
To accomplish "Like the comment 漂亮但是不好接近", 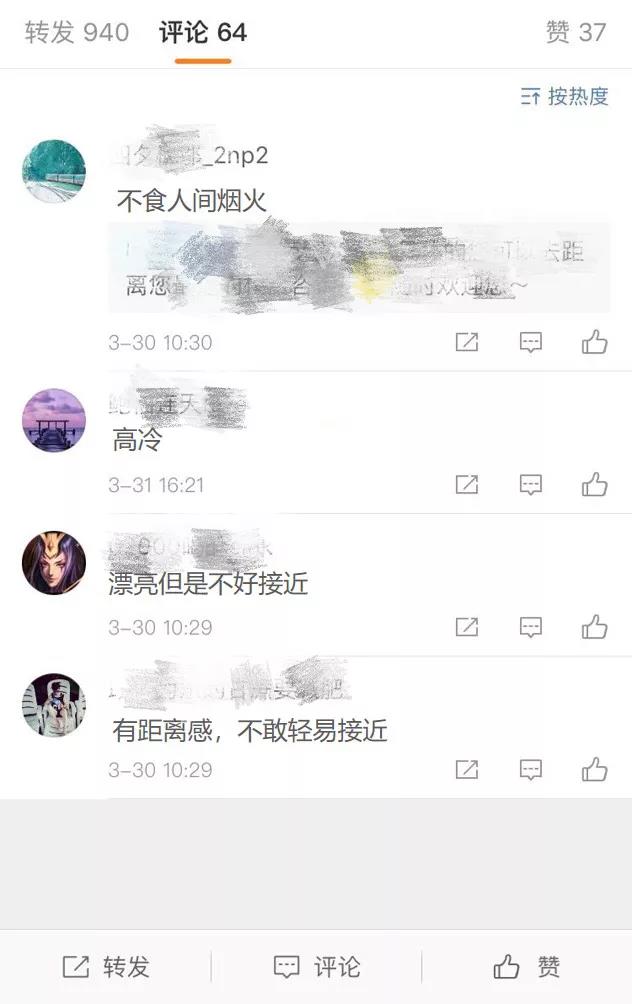I will pos(595,628).
